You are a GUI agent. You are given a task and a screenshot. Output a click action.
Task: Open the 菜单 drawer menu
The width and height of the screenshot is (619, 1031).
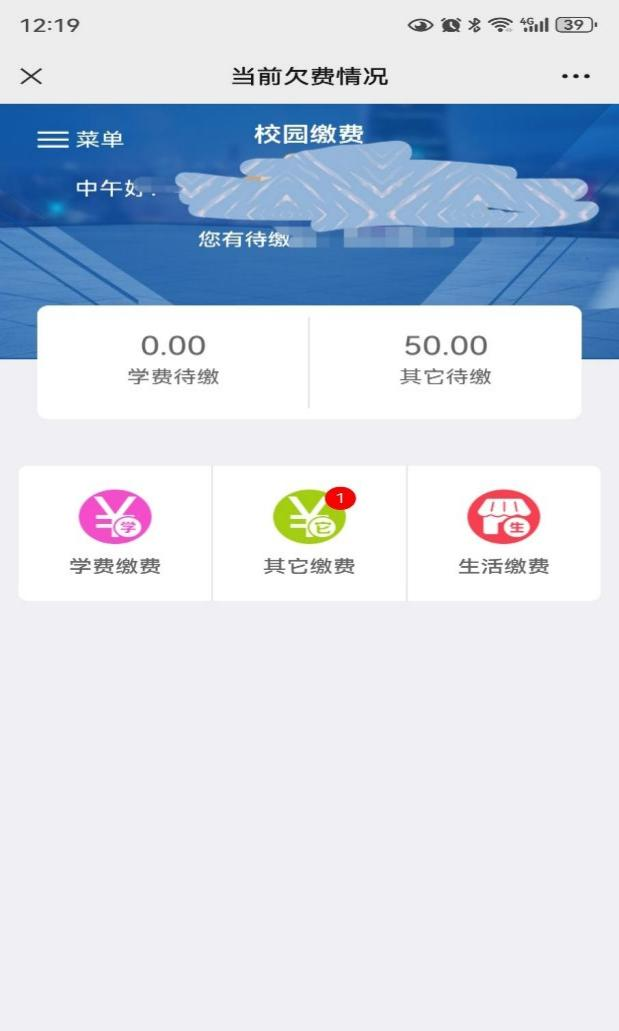80,139
